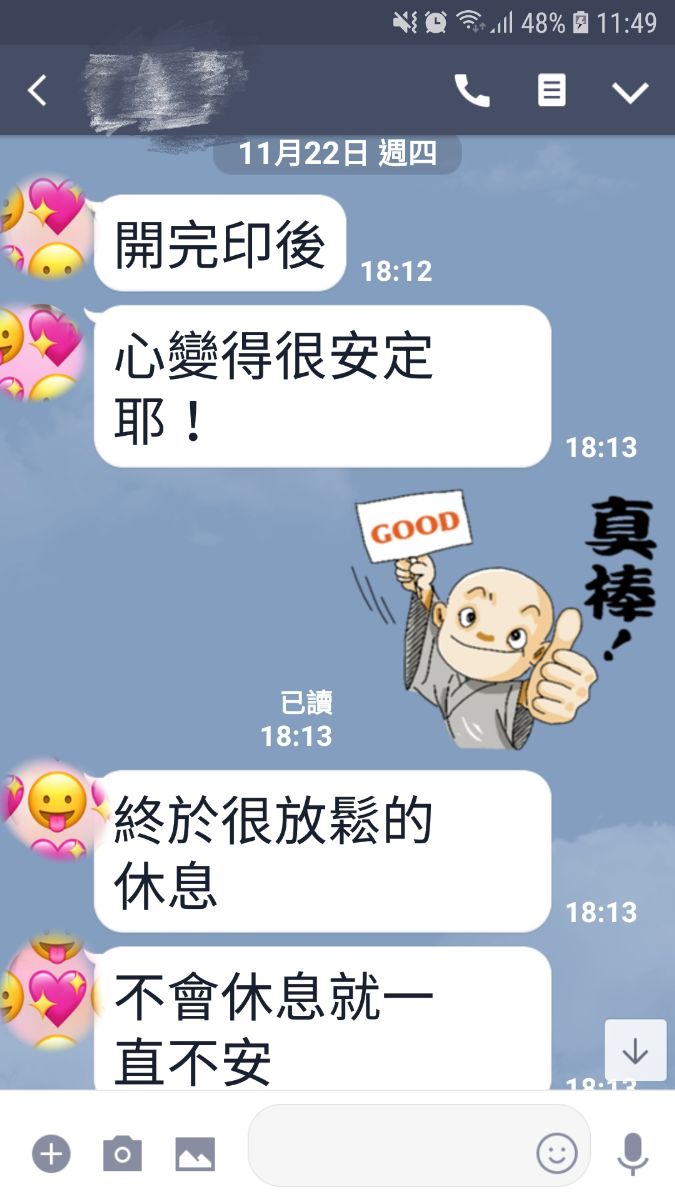Open the notes icon in header
The image size is (675, 1200).
coord(551,91)
